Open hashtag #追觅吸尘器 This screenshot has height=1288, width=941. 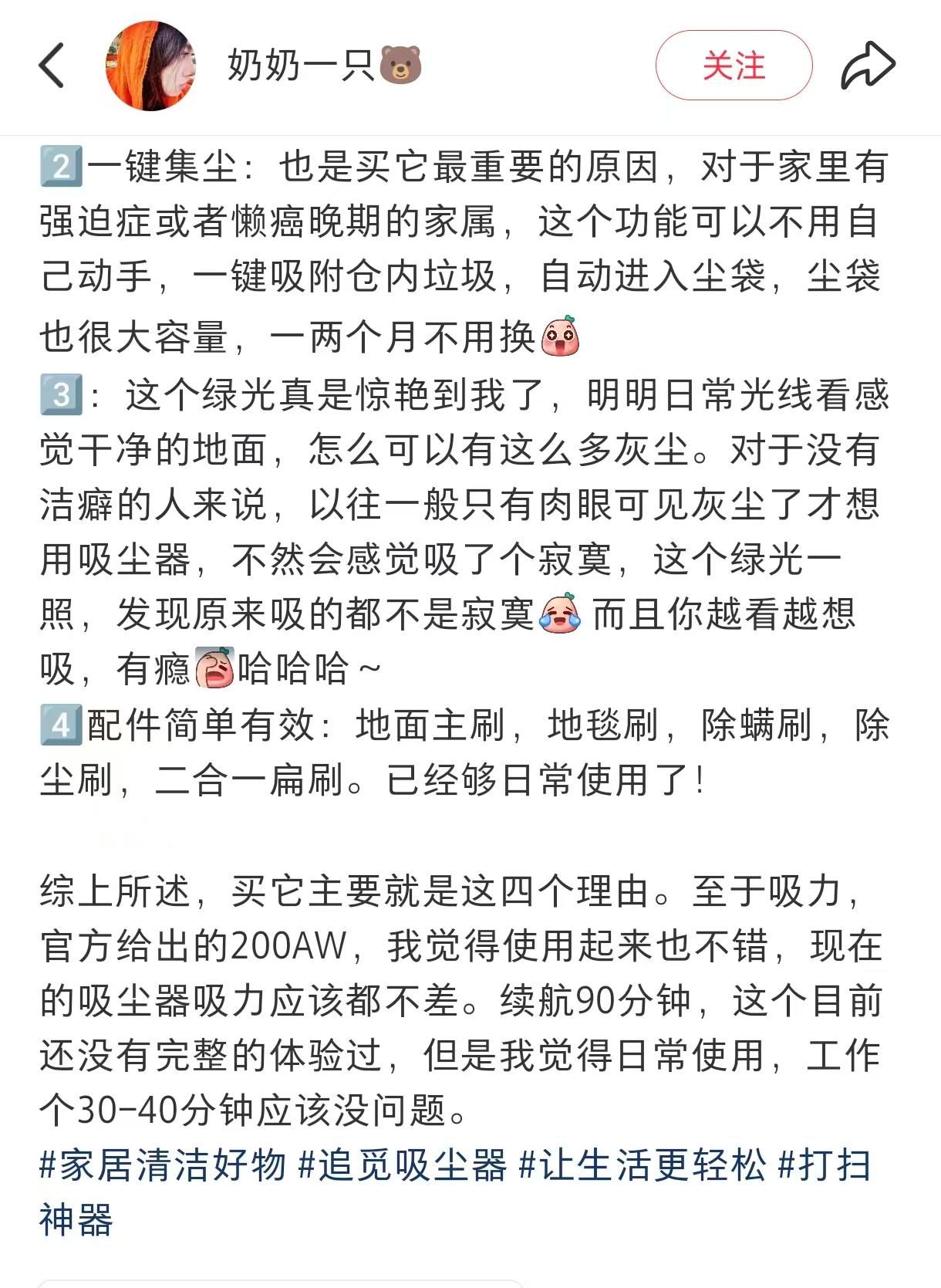pyautogui.click(x=403, y=1165)
